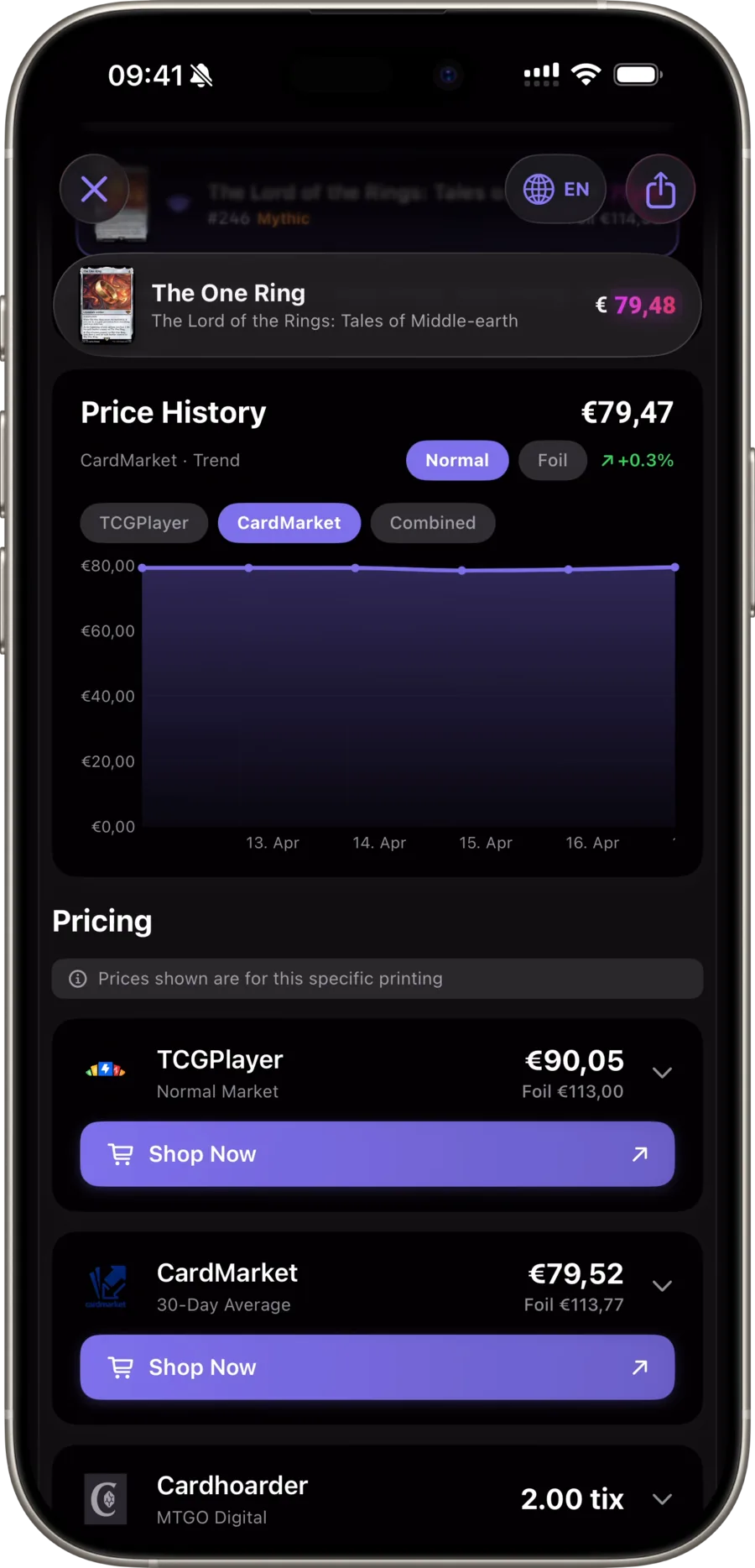Tap Shop Now under CardMarket
This screenshot has width=755, height=1568.
tap(377, 1367)
